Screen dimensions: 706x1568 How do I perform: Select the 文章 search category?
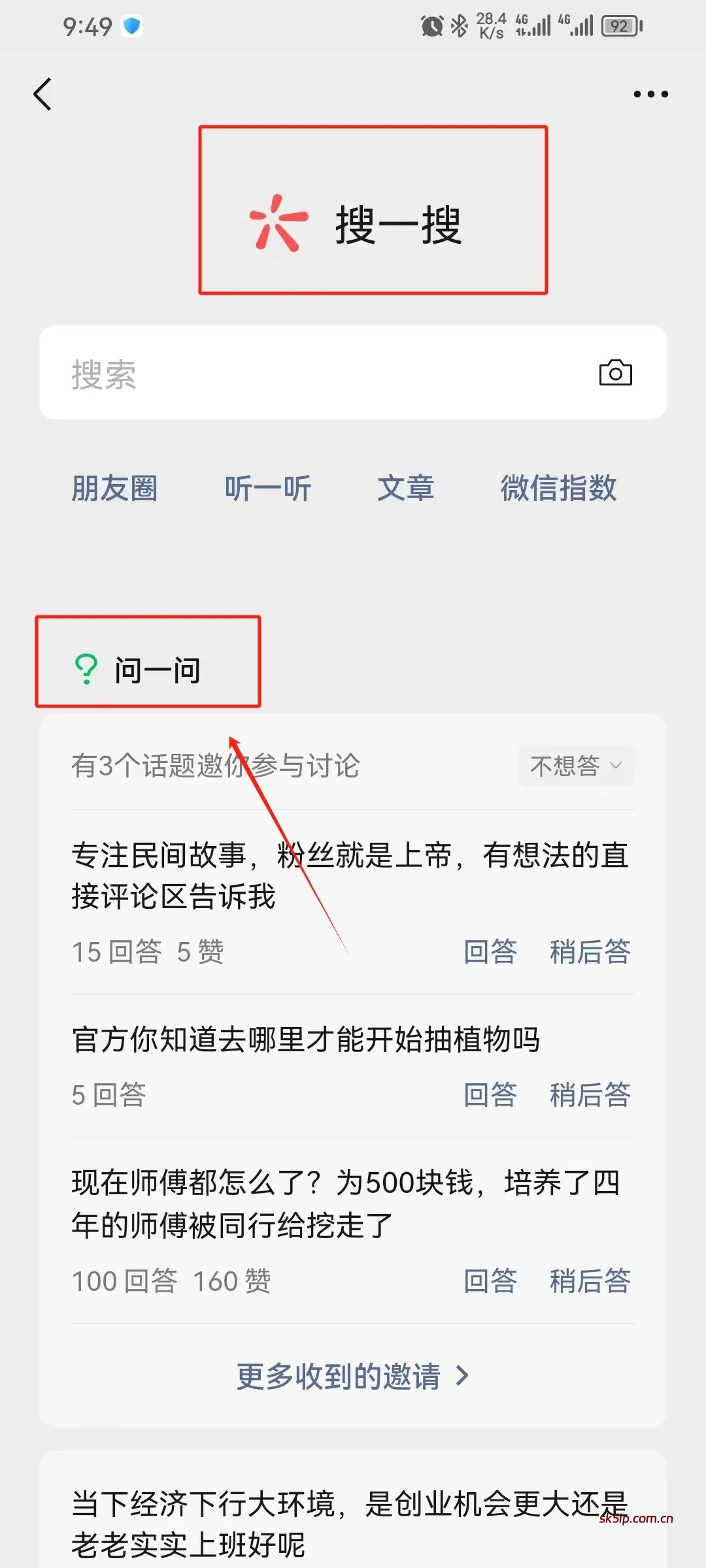[405, 488]
